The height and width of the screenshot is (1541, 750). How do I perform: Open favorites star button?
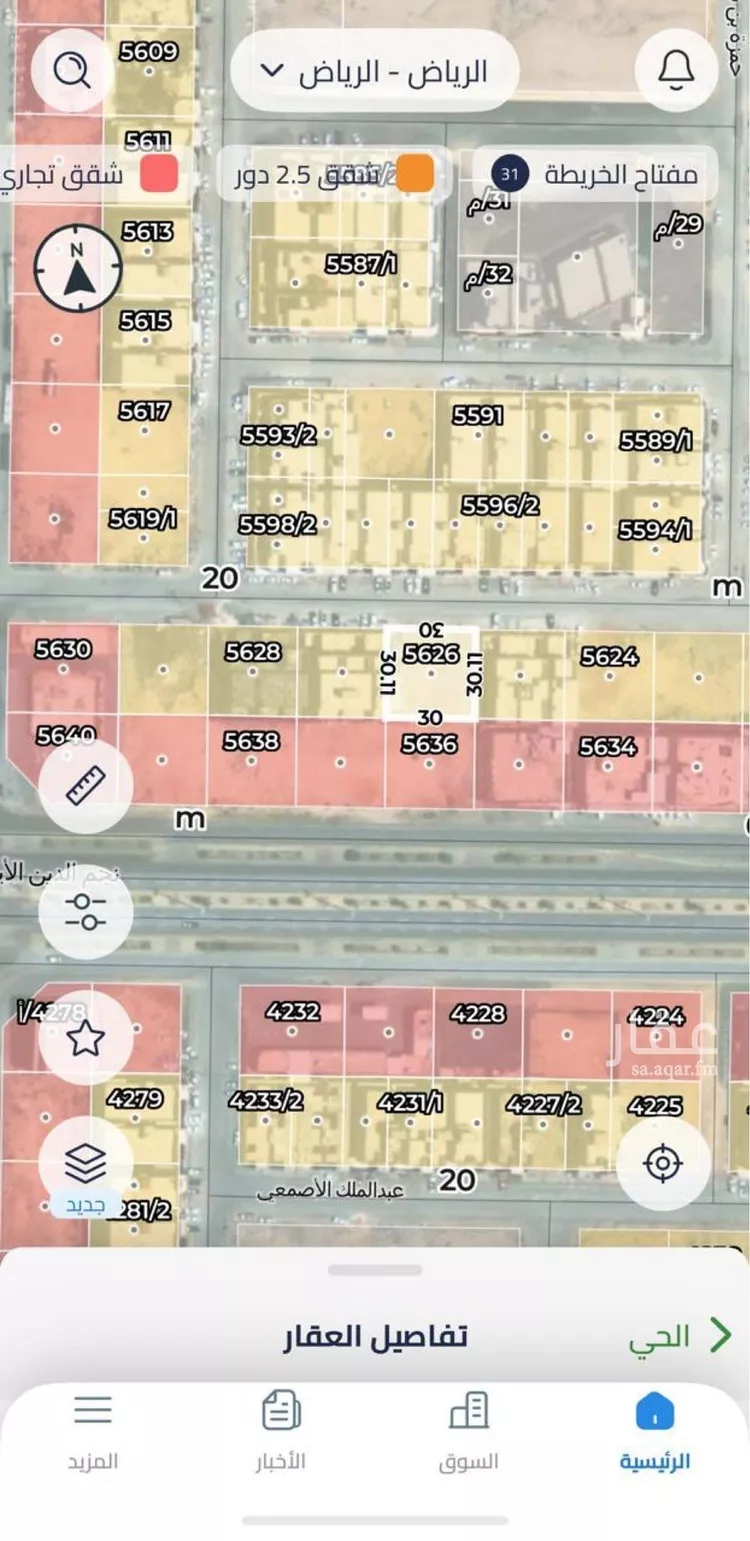point(86,1037)
